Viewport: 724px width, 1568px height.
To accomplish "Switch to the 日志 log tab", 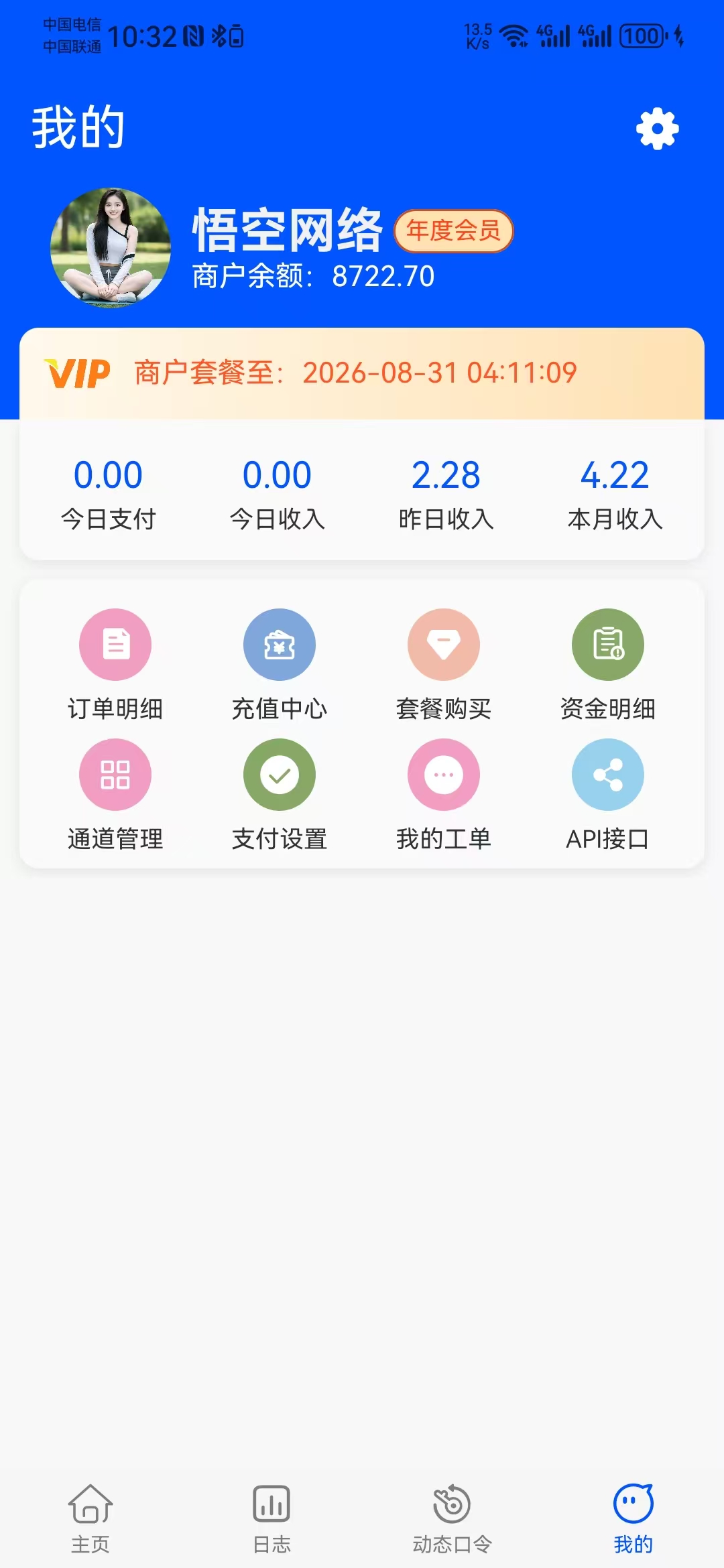I will click(271, 1518).
